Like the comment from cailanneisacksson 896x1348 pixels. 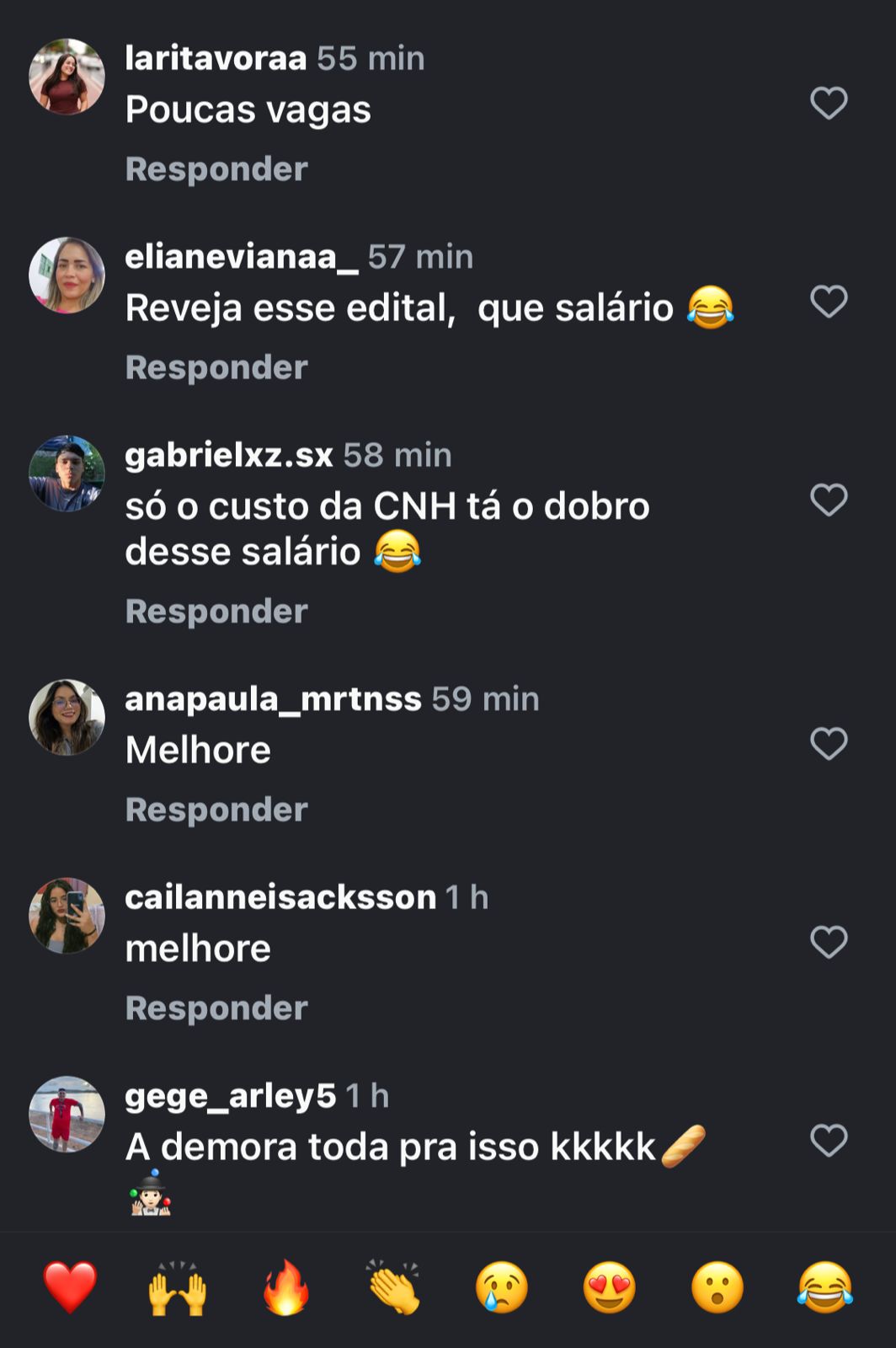point(829,942)
